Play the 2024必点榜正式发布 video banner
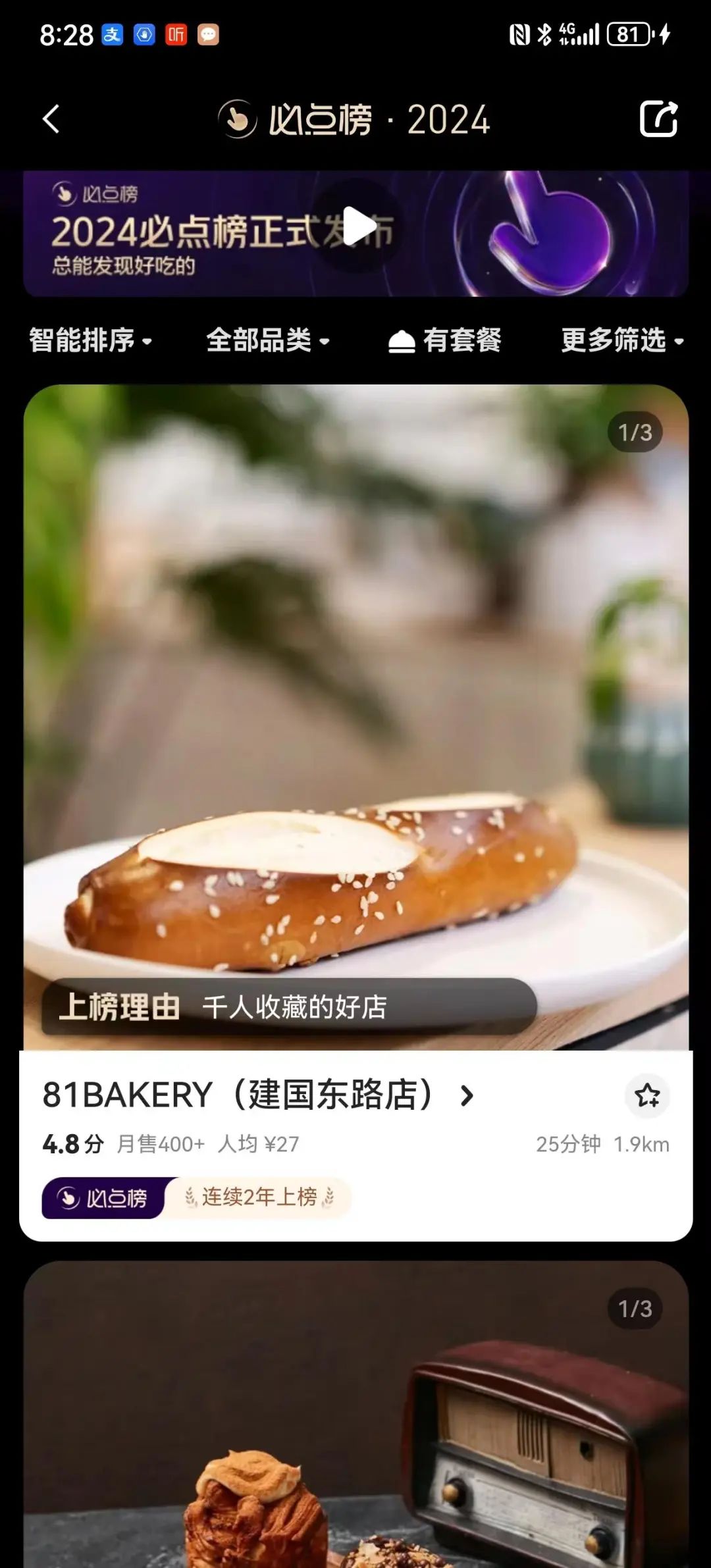The width and height of the screenshot is (711, 1568). 356,227
